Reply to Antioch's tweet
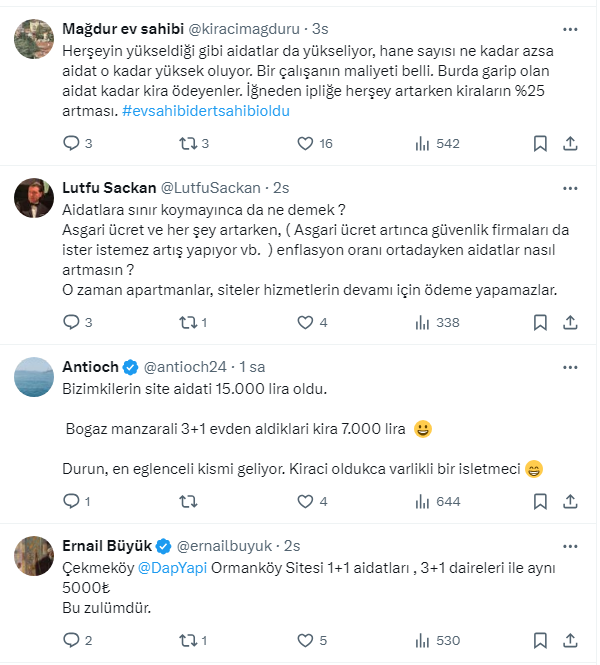 click(x=71, y=502)
